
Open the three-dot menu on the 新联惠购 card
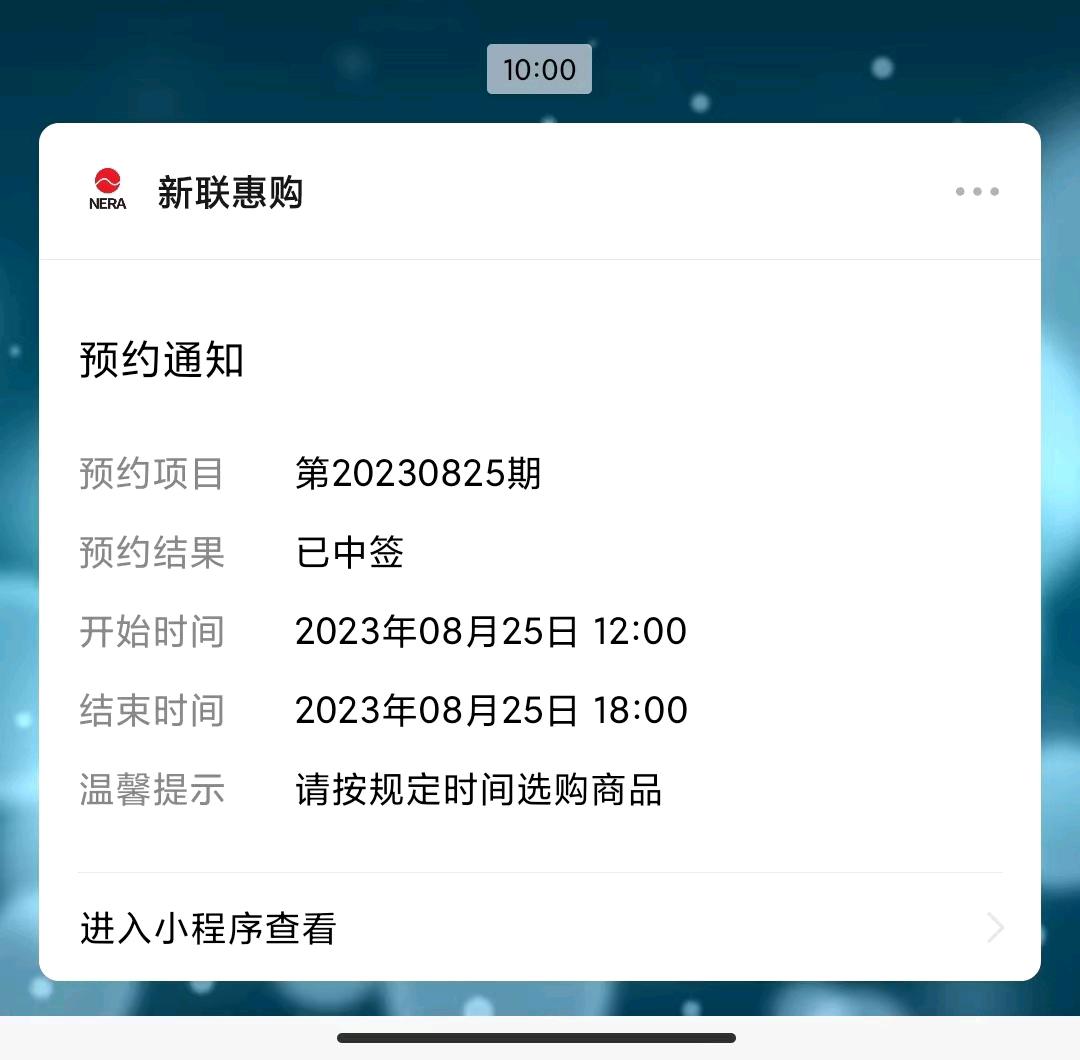click(x=976, y=191)
